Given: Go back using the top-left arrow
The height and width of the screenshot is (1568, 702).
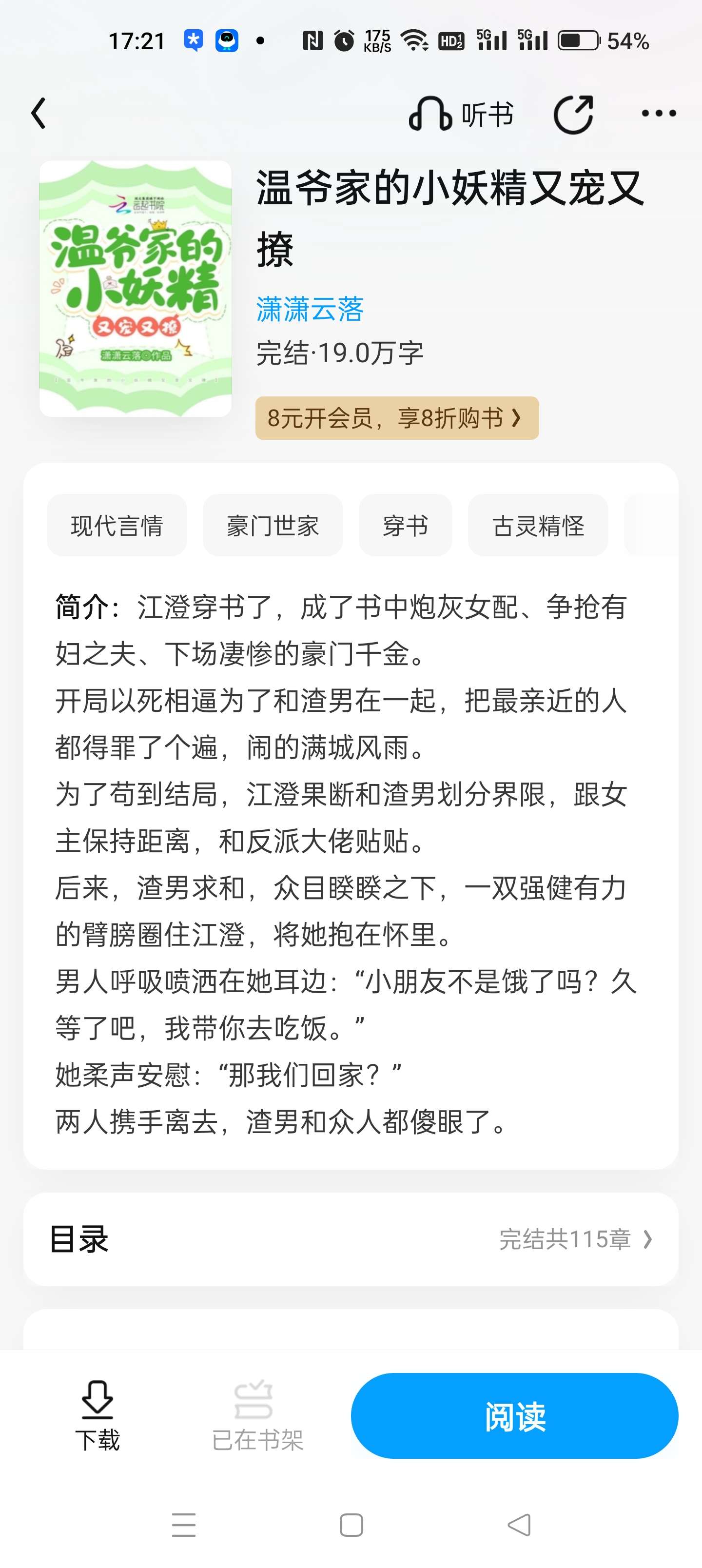Looking at the screenshot, I should 39,114.
